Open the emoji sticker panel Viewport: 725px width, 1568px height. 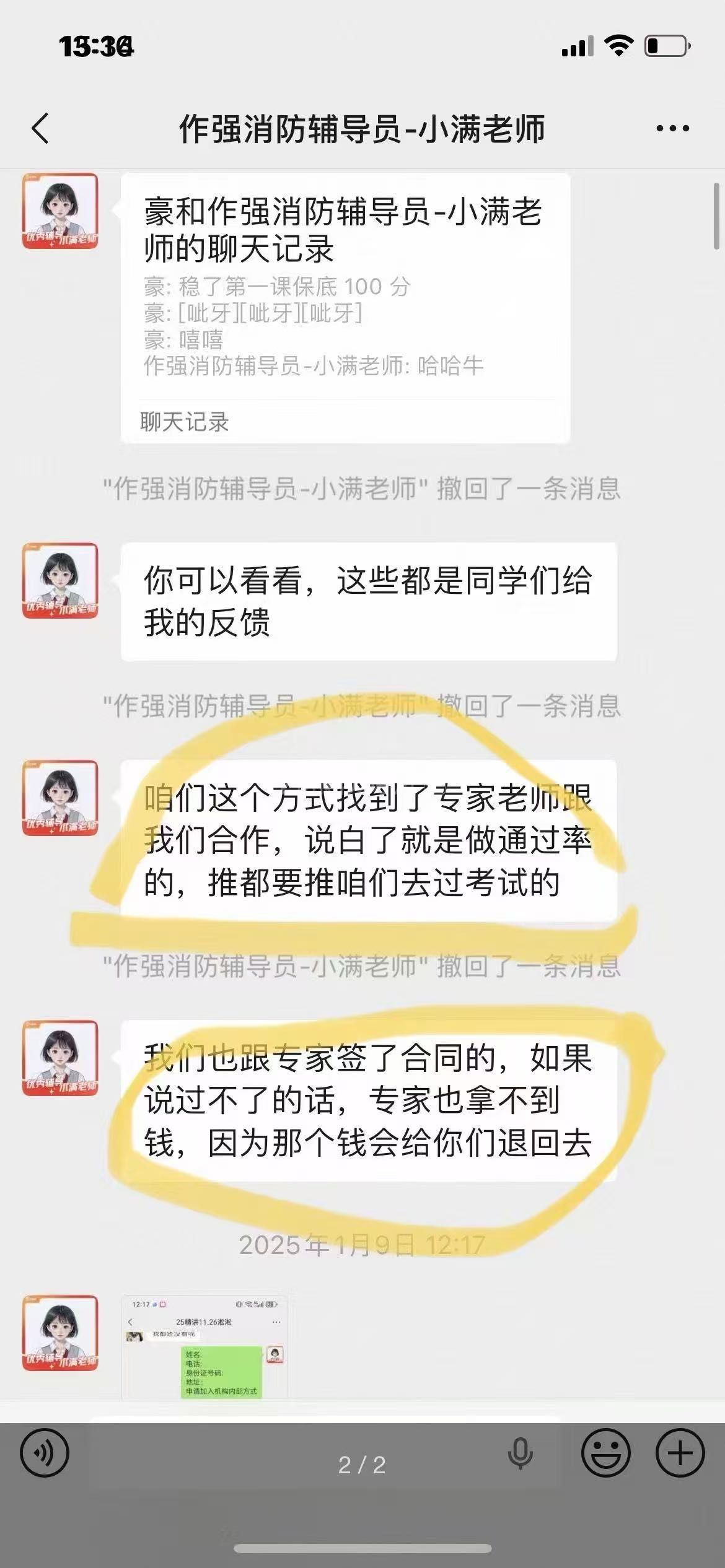pos(605,1453)
